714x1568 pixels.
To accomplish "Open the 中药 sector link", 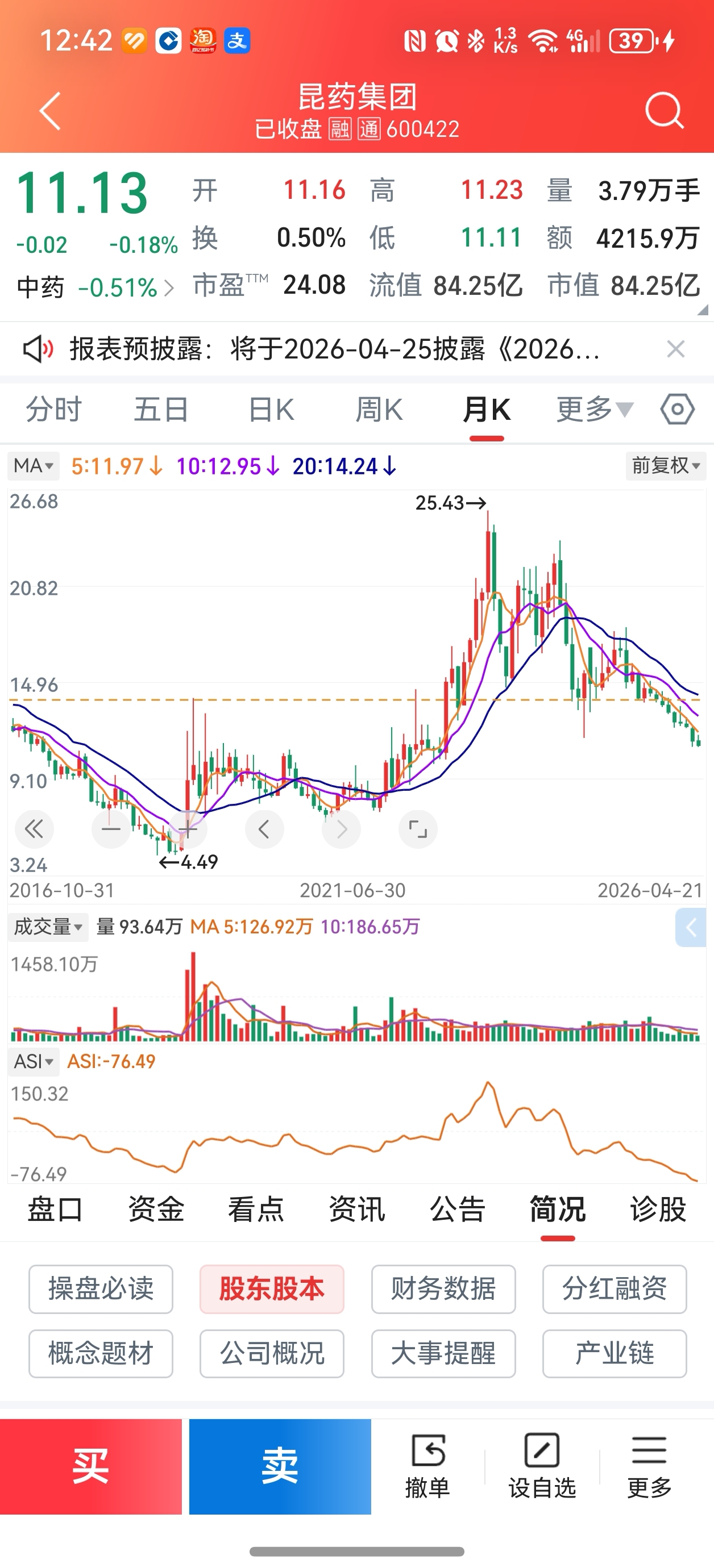I will [96, 287].
